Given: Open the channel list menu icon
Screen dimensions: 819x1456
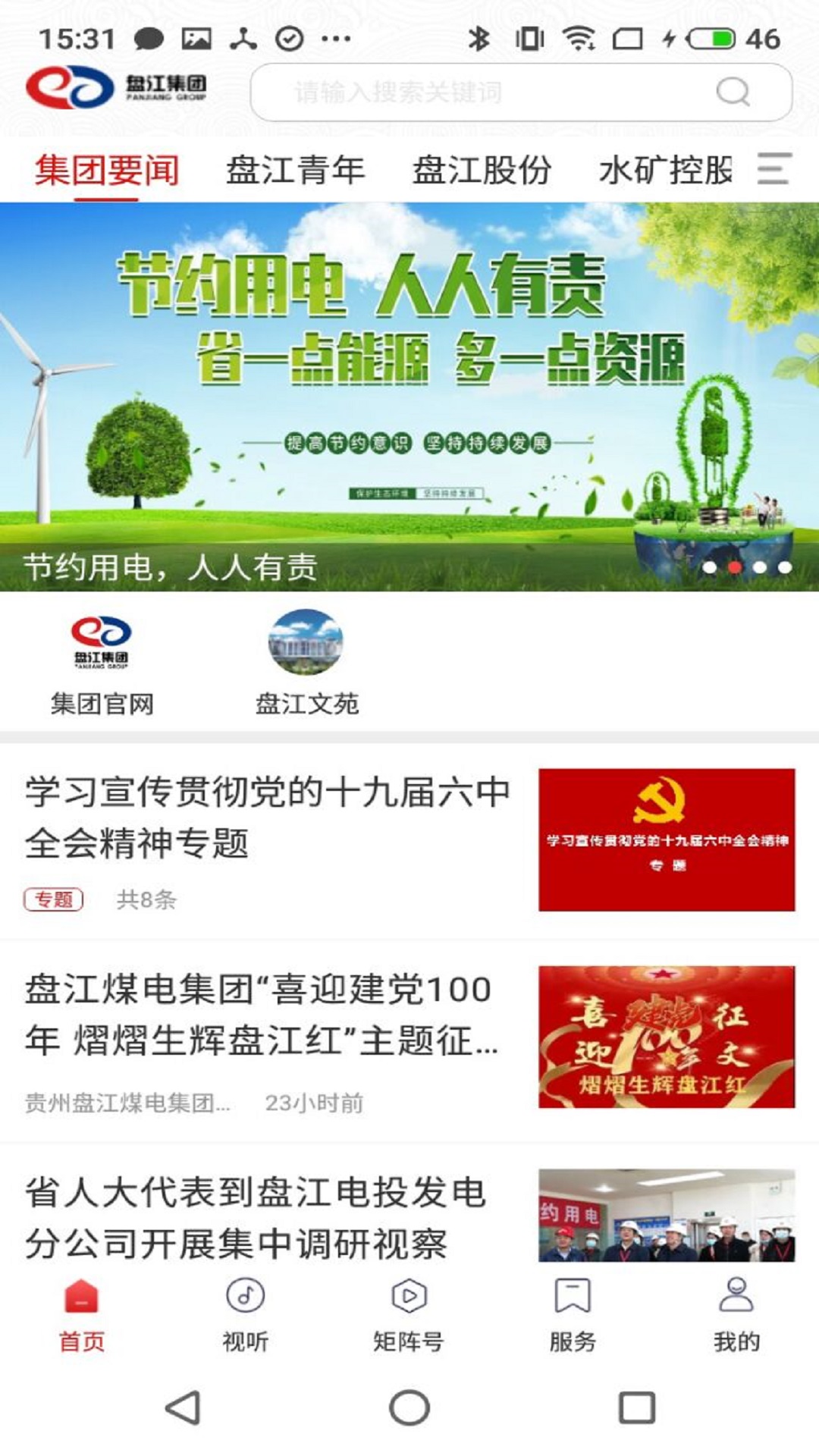Looking at the screenshot, I should click(773, 168).
